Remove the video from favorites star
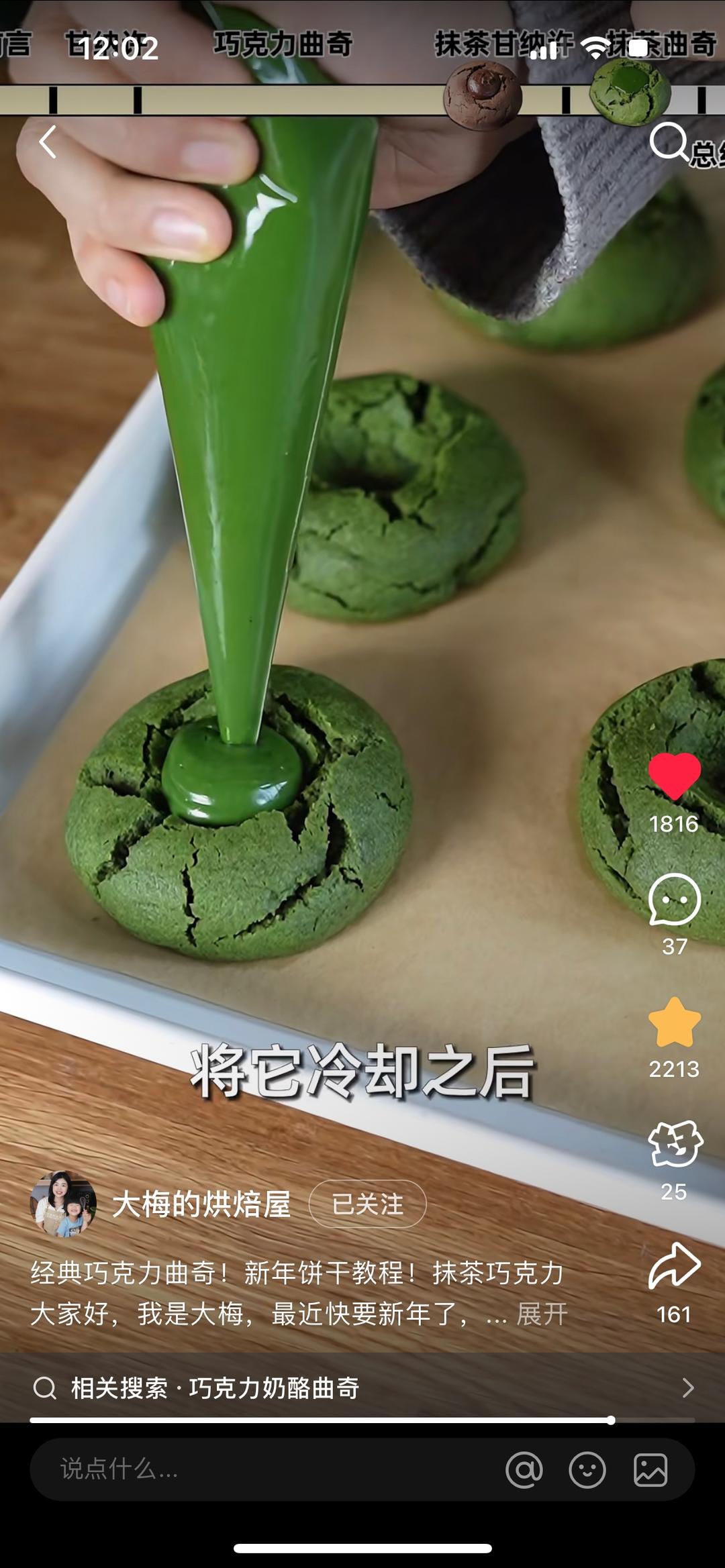This screenshot has width=725, height=1568. pos(674,1023)
